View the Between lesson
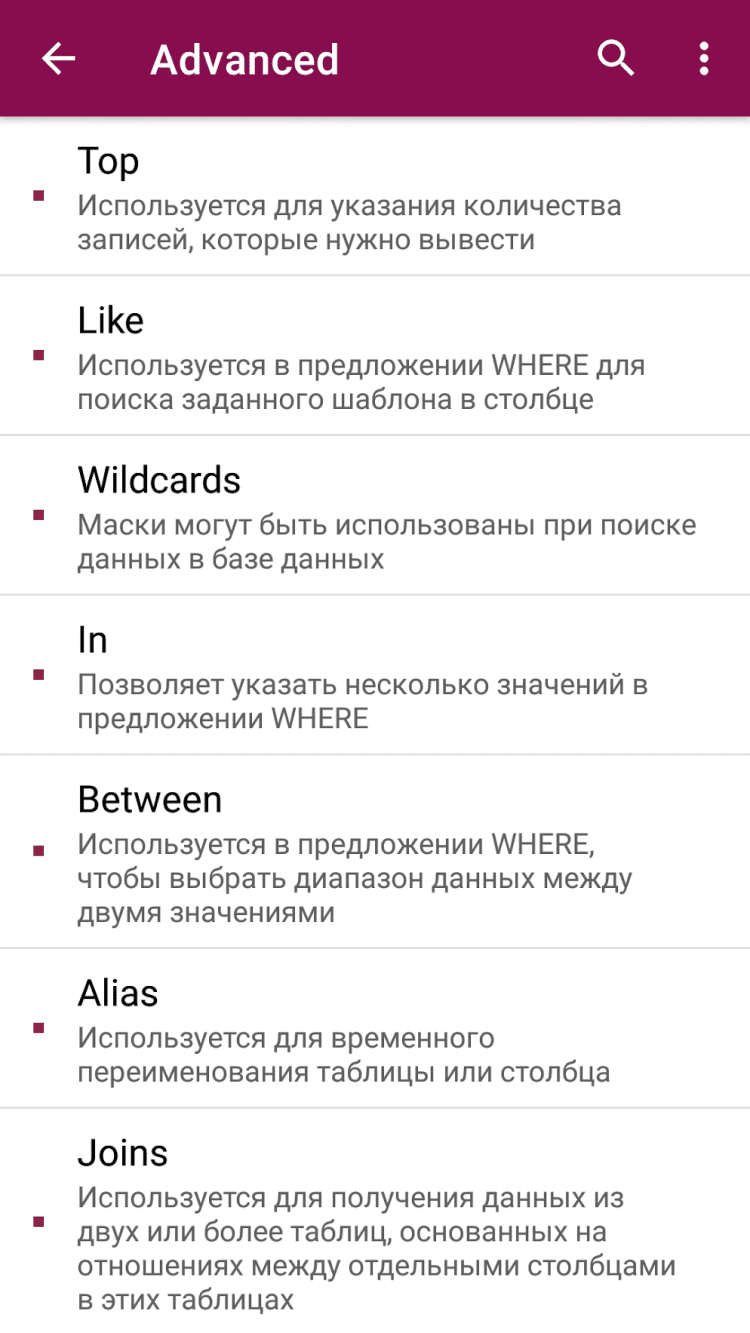Image resolution: width=750 pixels, height=1333 pixels. pyautogui.click(x=375, y=852)
